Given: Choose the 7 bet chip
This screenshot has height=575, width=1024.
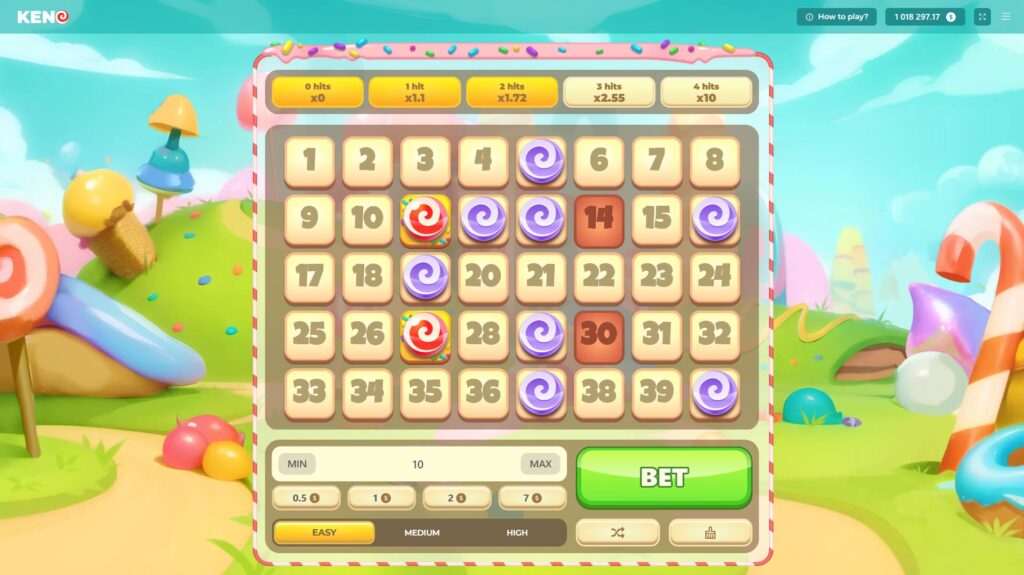Looking at the screenshot, I should [532, 498].
